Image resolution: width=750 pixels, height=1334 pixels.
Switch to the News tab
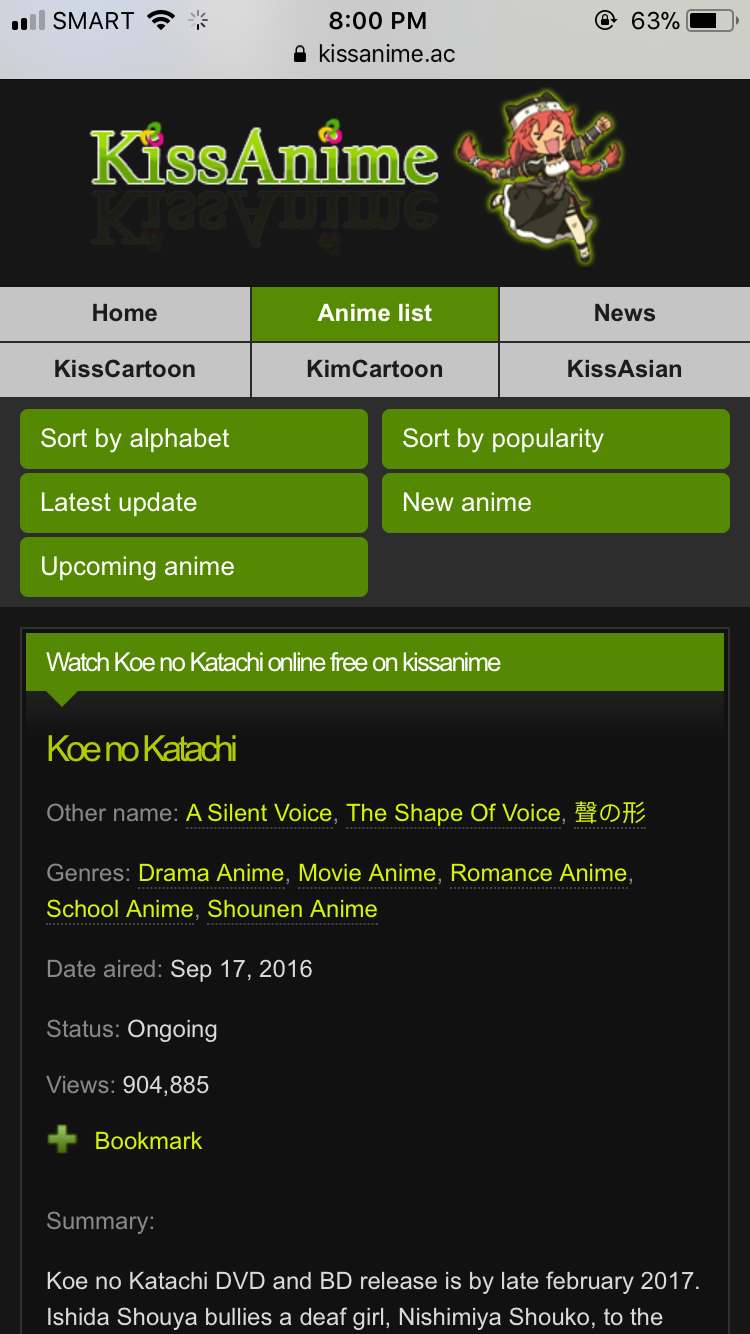[624, 314]
